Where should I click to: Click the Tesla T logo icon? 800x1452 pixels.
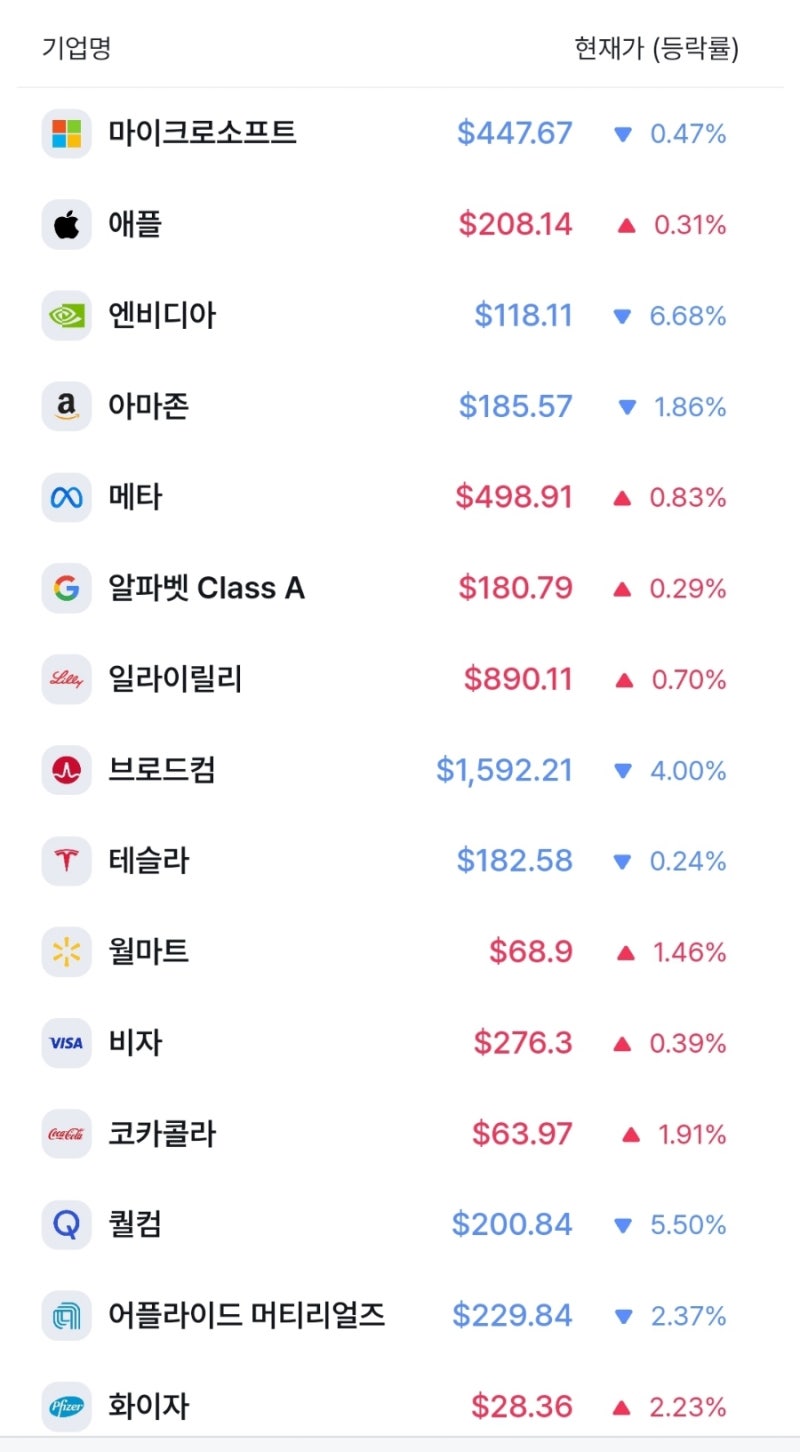(x=65, y=861)
